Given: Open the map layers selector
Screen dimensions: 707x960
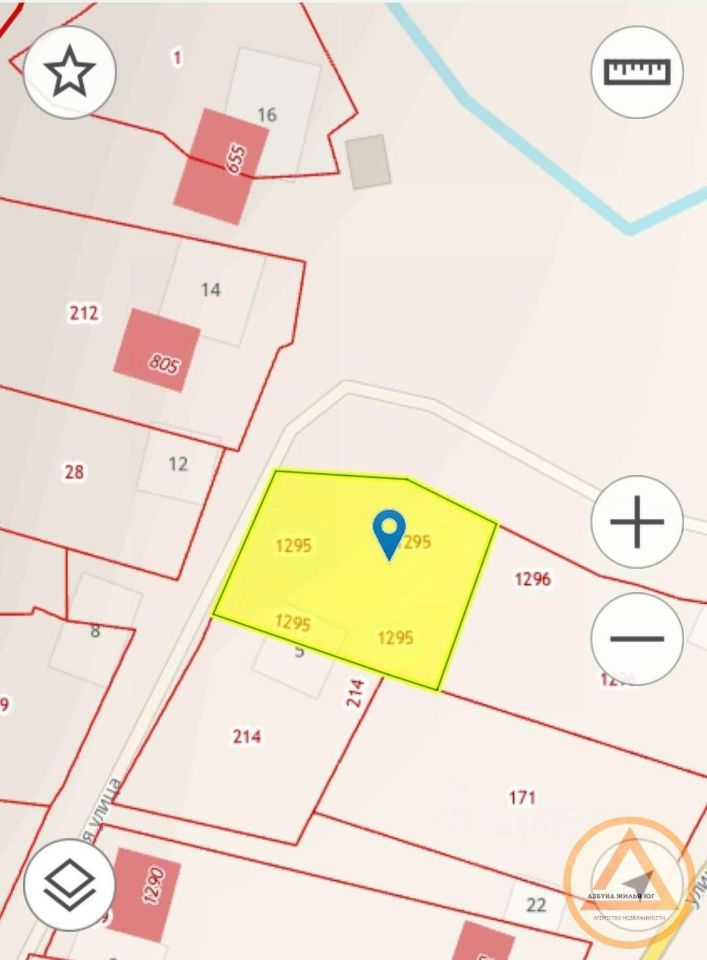Looking at the screenshot, I should click(x=70, y=884).
